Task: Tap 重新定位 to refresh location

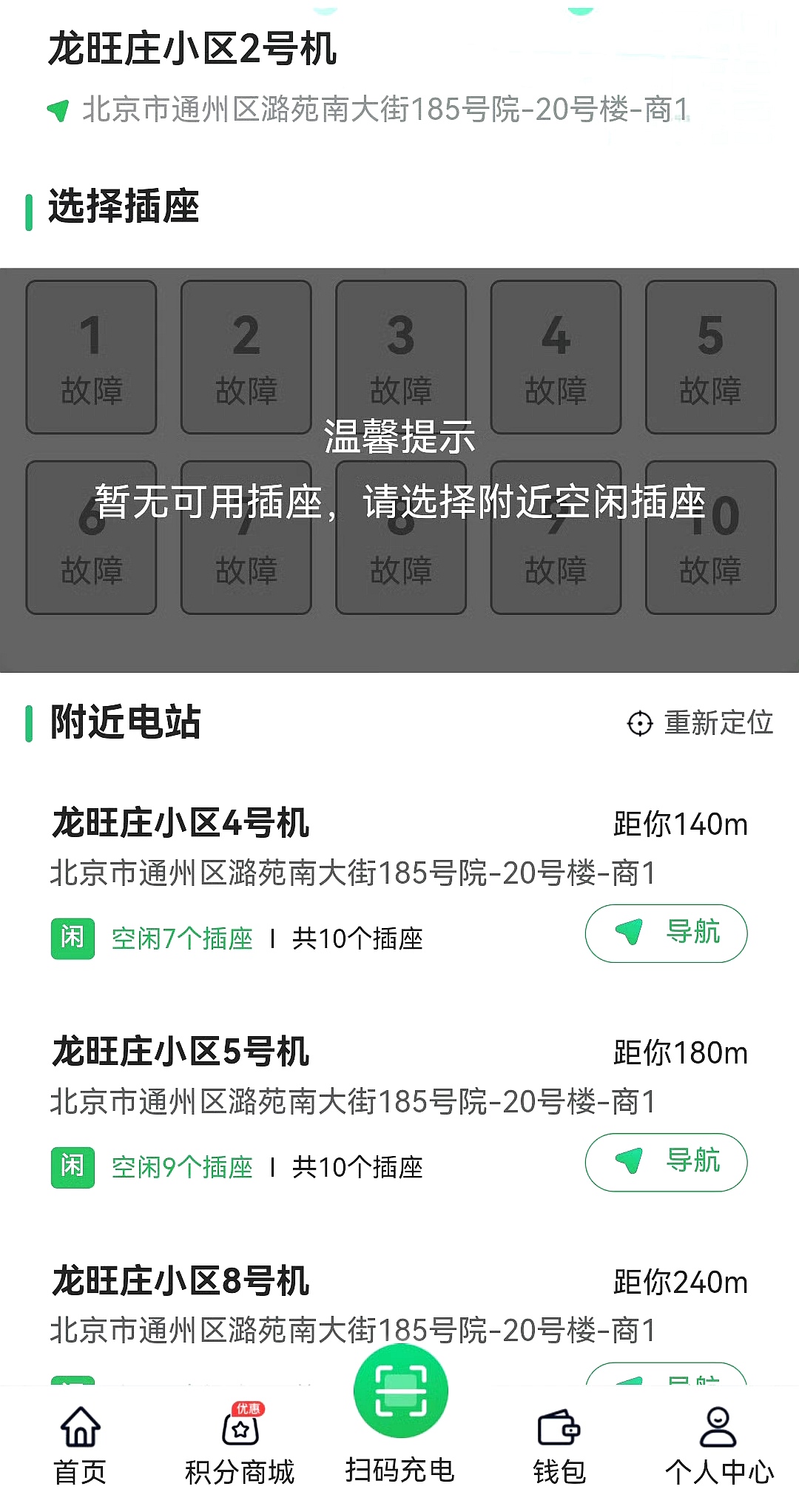Action: 700,723
